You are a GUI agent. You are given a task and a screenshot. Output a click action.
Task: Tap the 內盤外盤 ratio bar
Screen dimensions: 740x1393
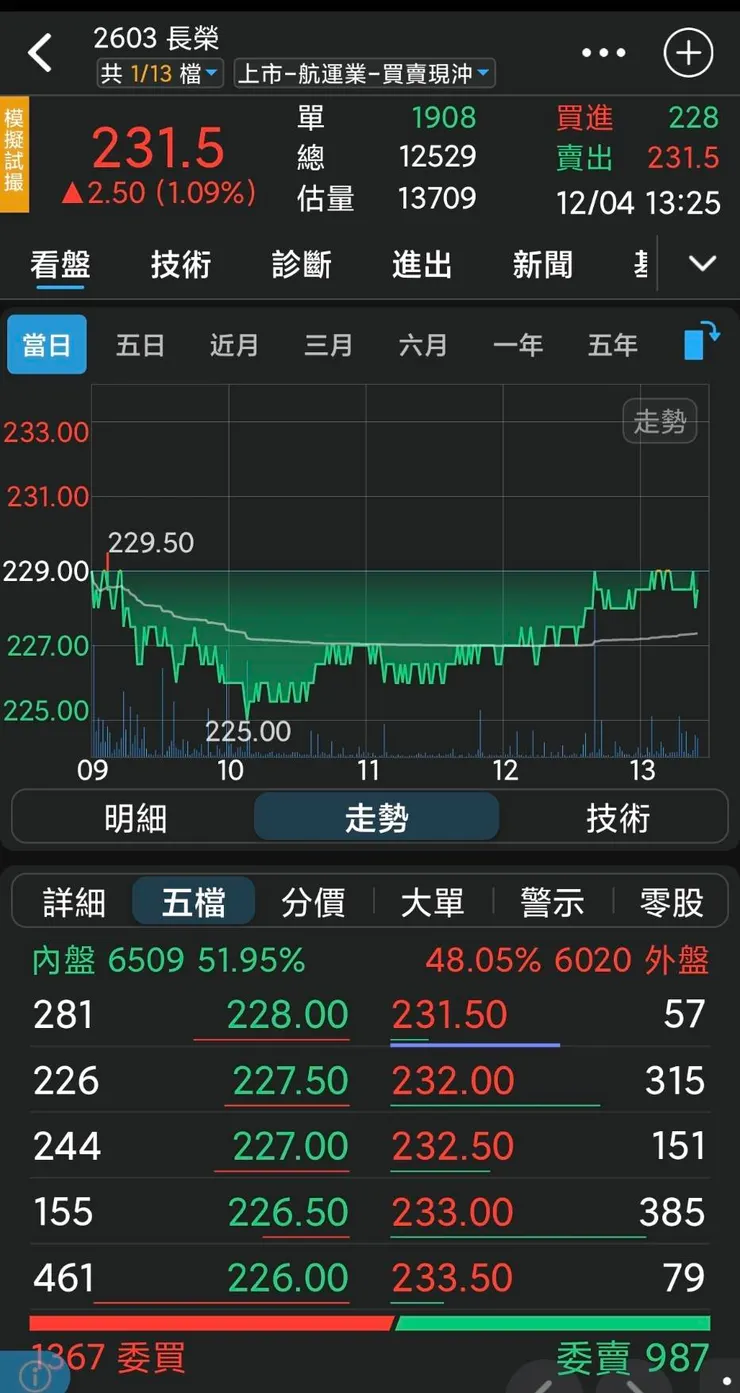click(x=370, y=1320)
